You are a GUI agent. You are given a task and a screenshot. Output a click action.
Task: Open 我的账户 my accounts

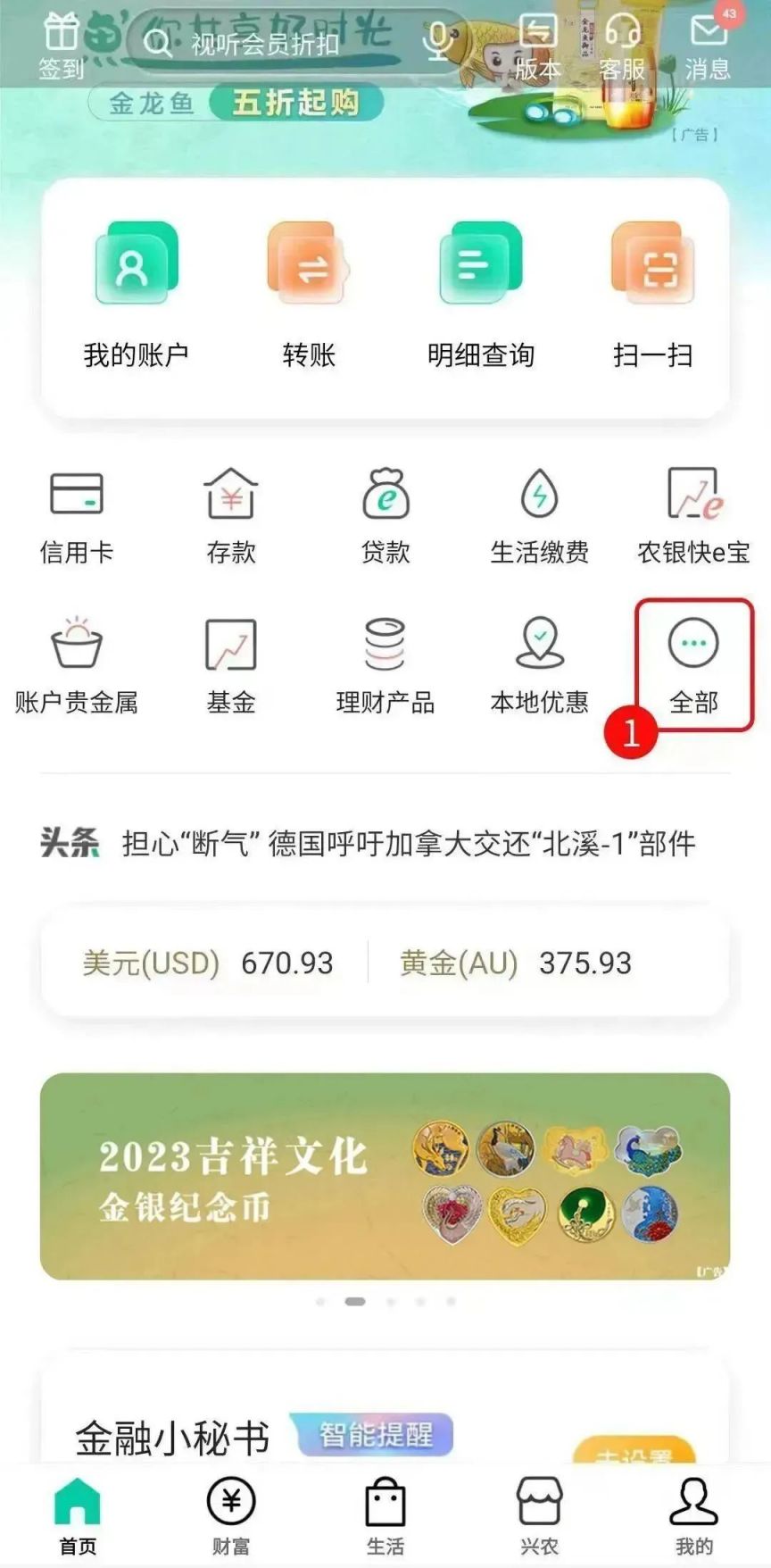coord(136,295)
